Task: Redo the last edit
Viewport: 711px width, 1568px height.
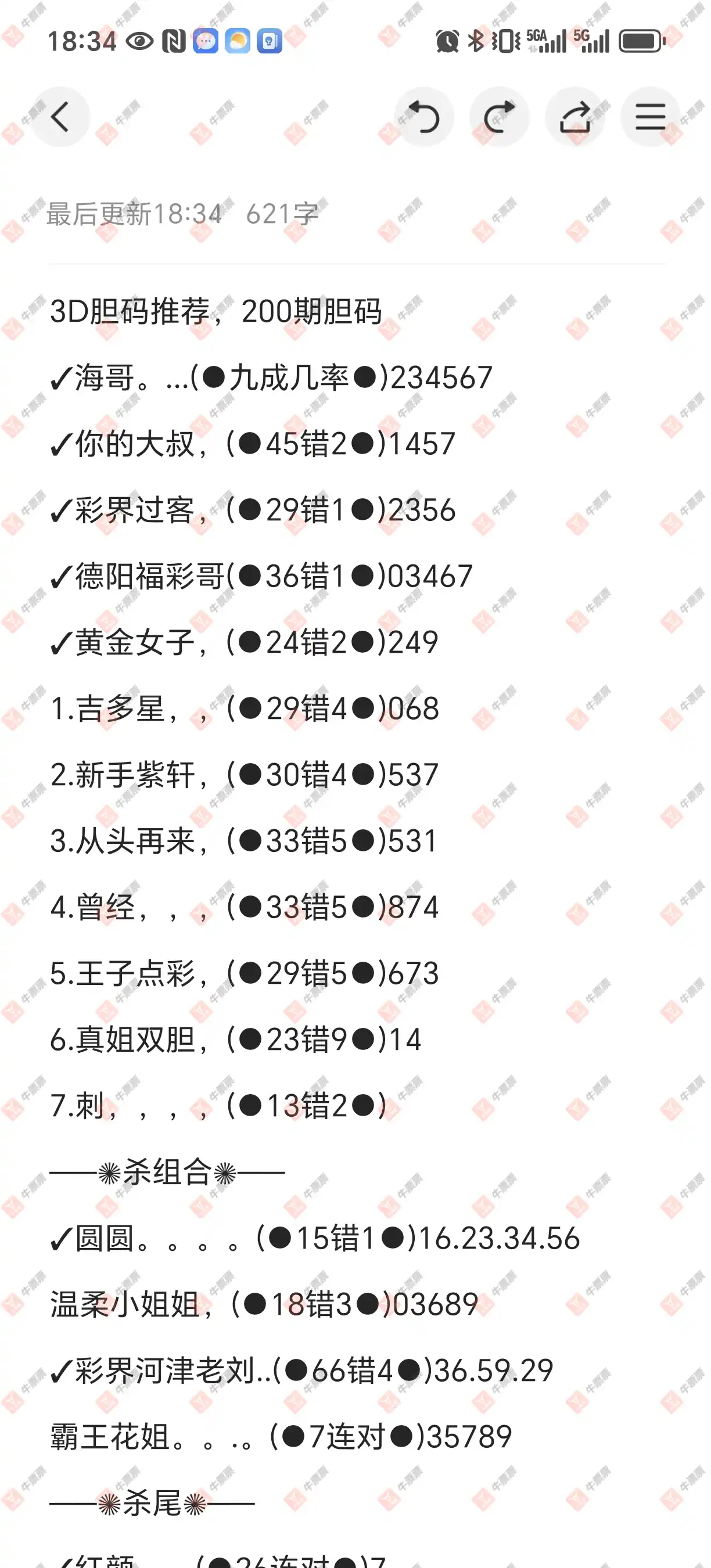Action: [x=499, y=117]
